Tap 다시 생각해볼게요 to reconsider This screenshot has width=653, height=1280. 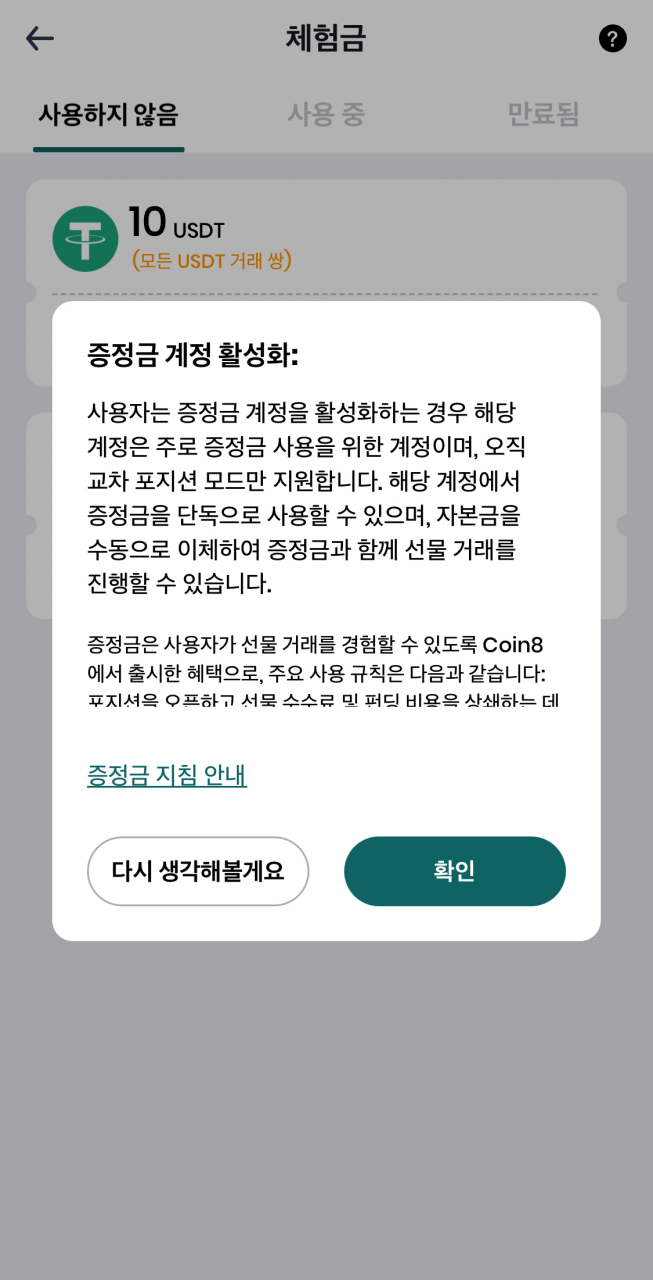[x=198, y=871]
